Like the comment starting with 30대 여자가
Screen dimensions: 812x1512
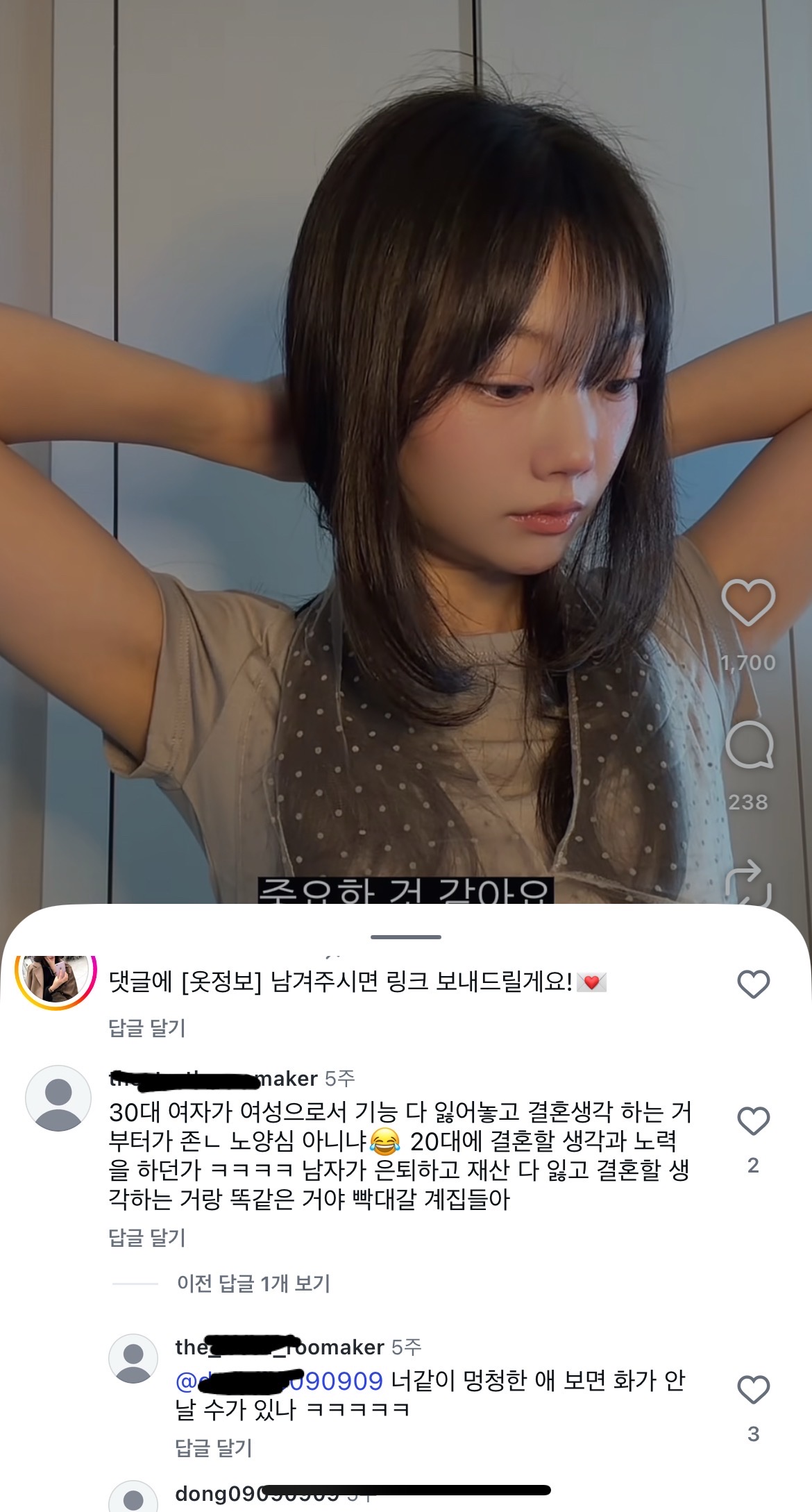click(753, 1121)
